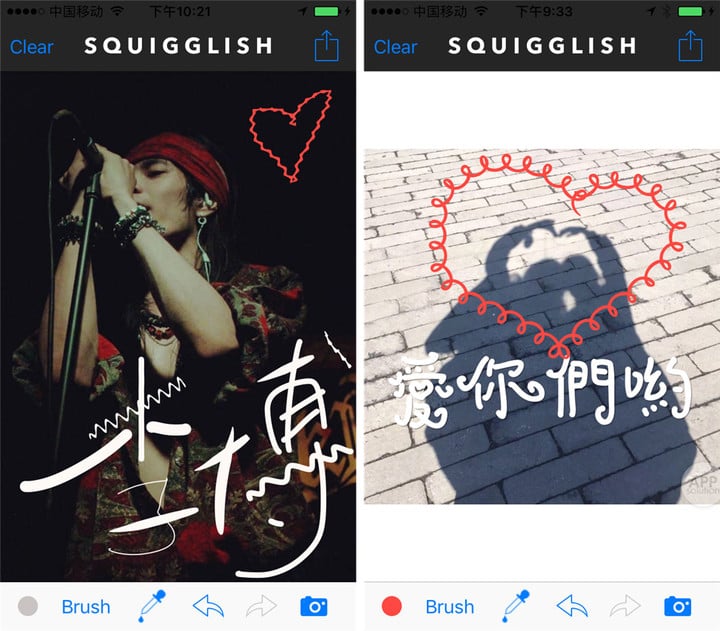Tap Clear on the singer photo screen
The height and width of the screenshot is (631, 720).
[32, 47]
